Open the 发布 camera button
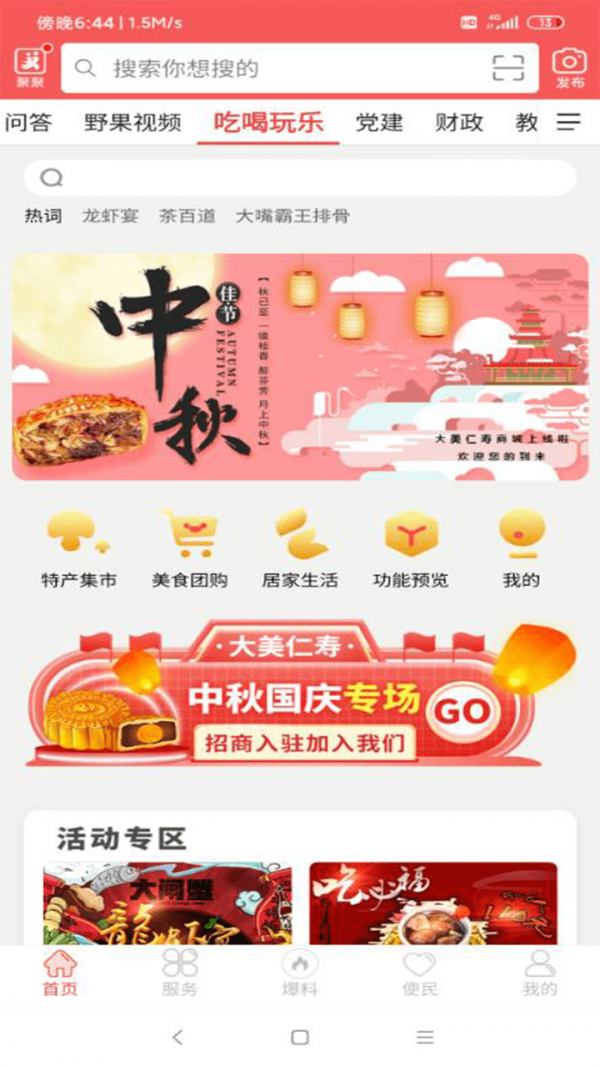 click(570, 67)
